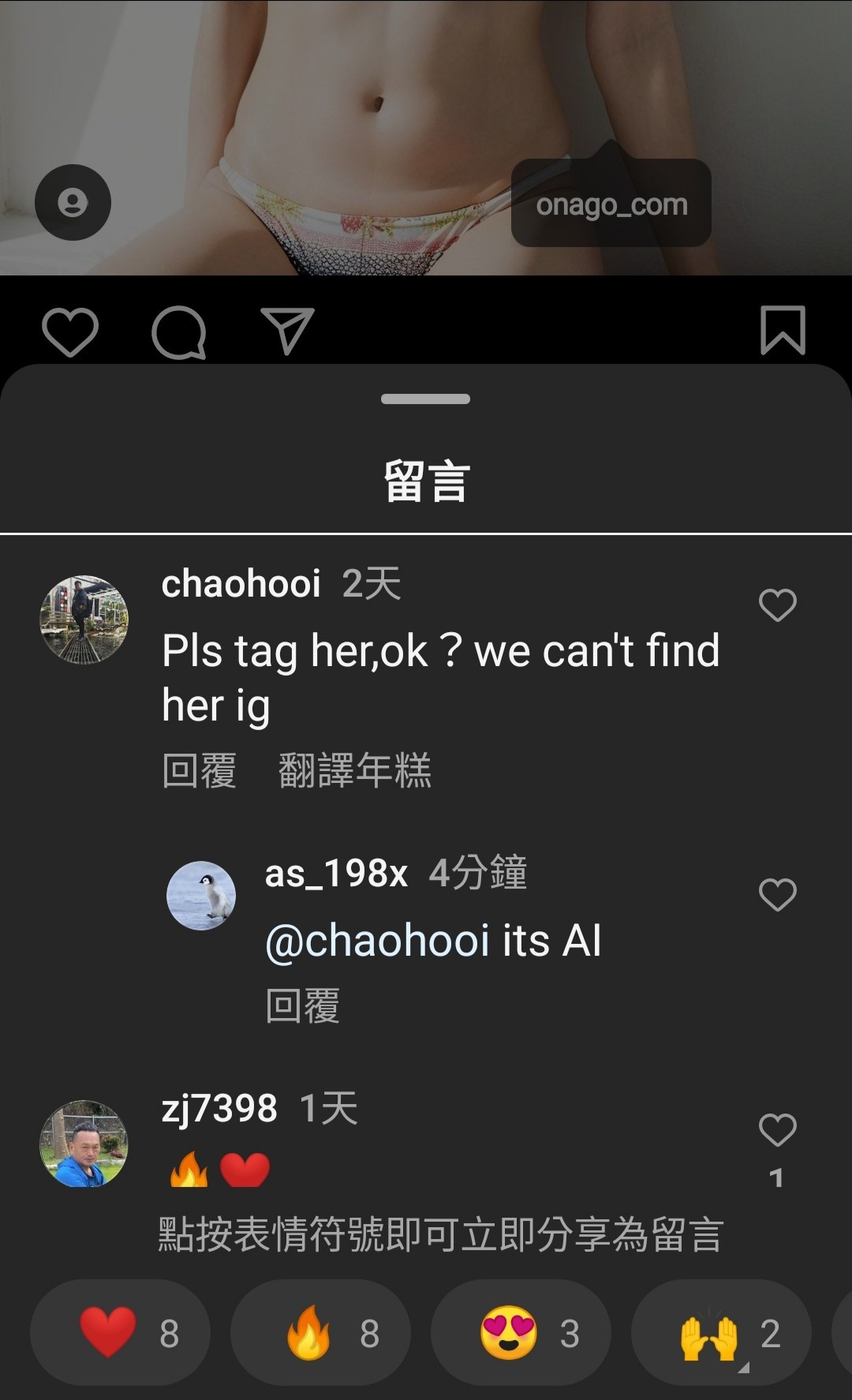The image size is (852, 1400).
Task: Bookmark this post
Action: click(x=783, y=330)
